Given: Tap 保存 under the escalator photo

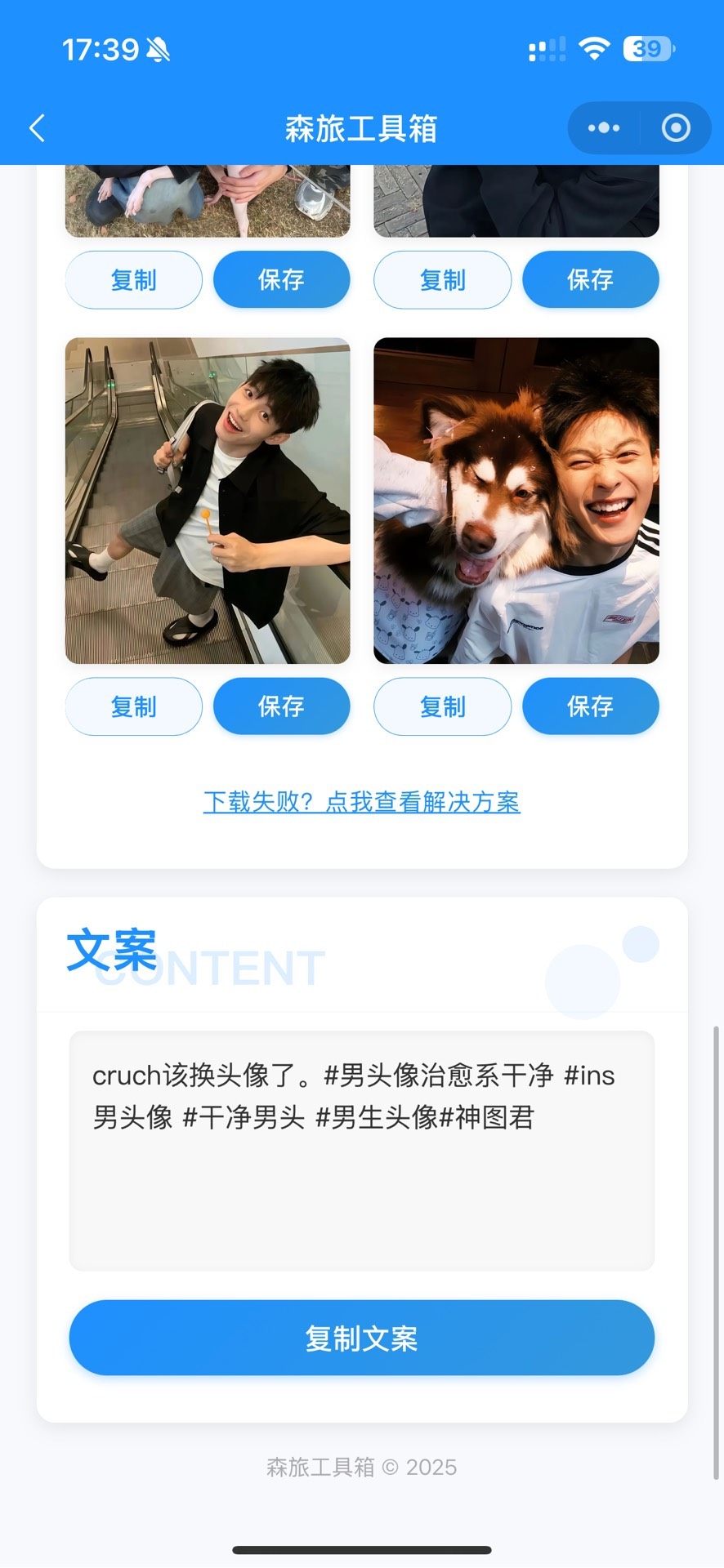Looking at the screenshot, I should point(281,706).
